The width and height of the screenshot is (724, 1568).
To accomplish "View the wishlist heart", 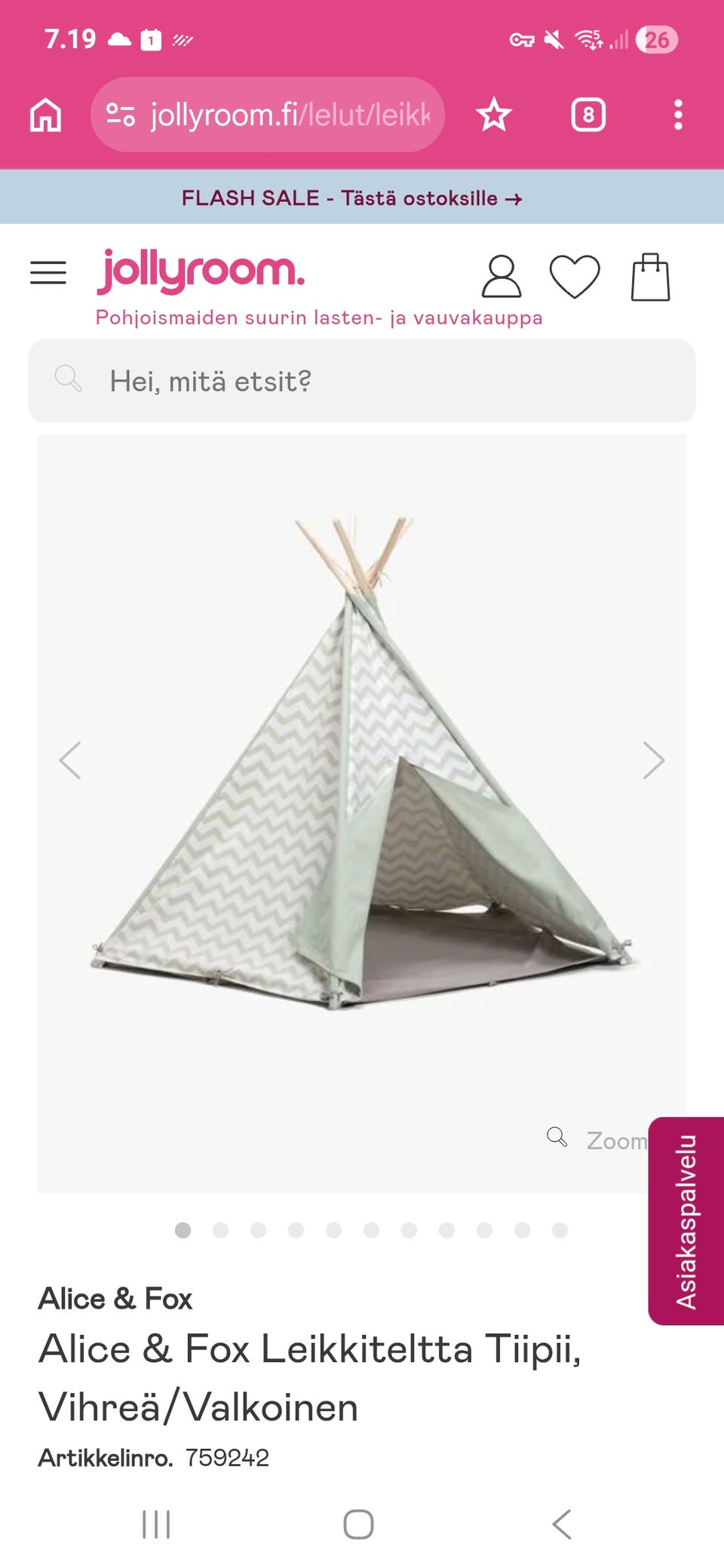I will coord(575,277).
